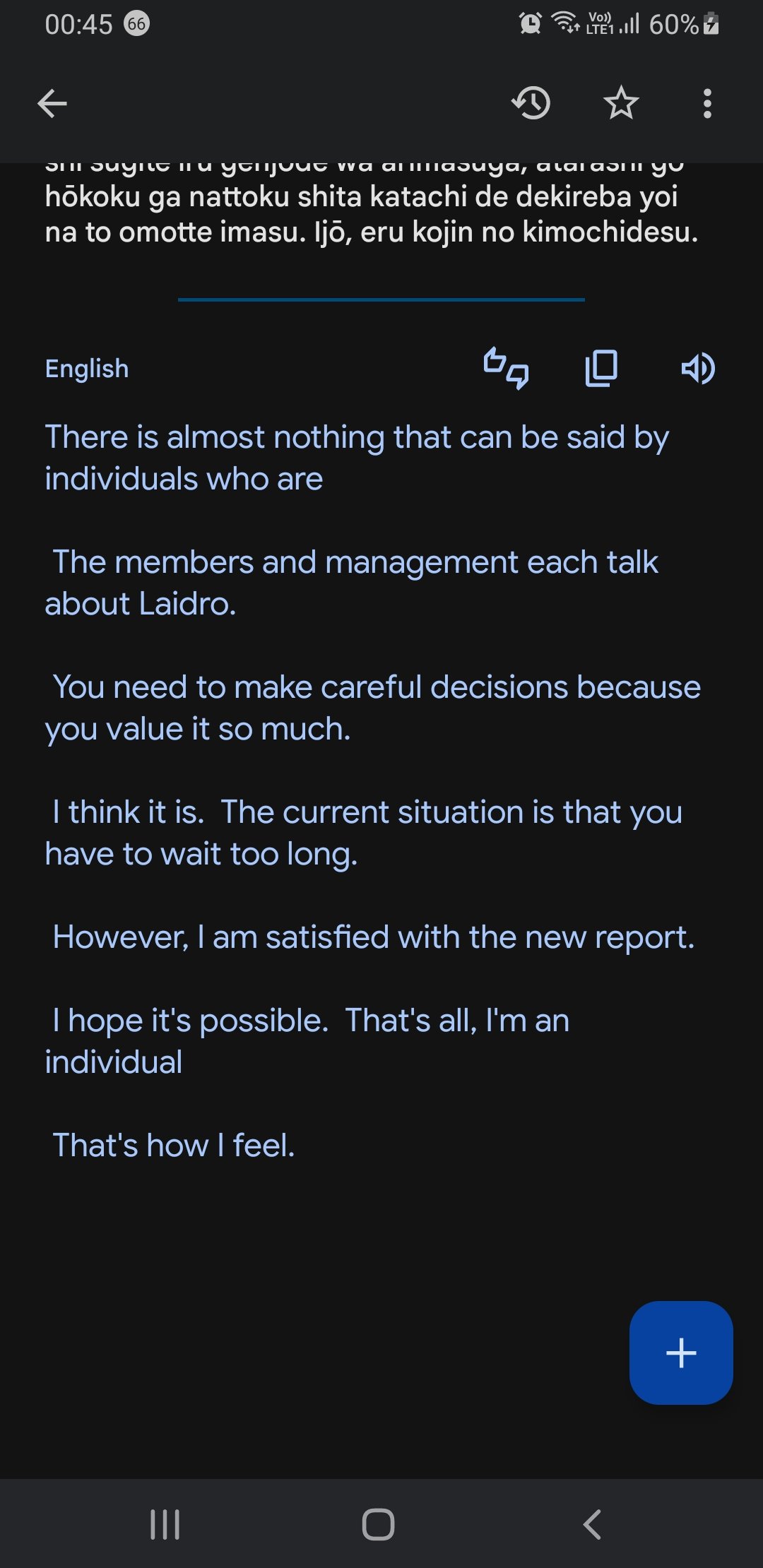Open the three-dot overflow menu

tap(707, 103)
